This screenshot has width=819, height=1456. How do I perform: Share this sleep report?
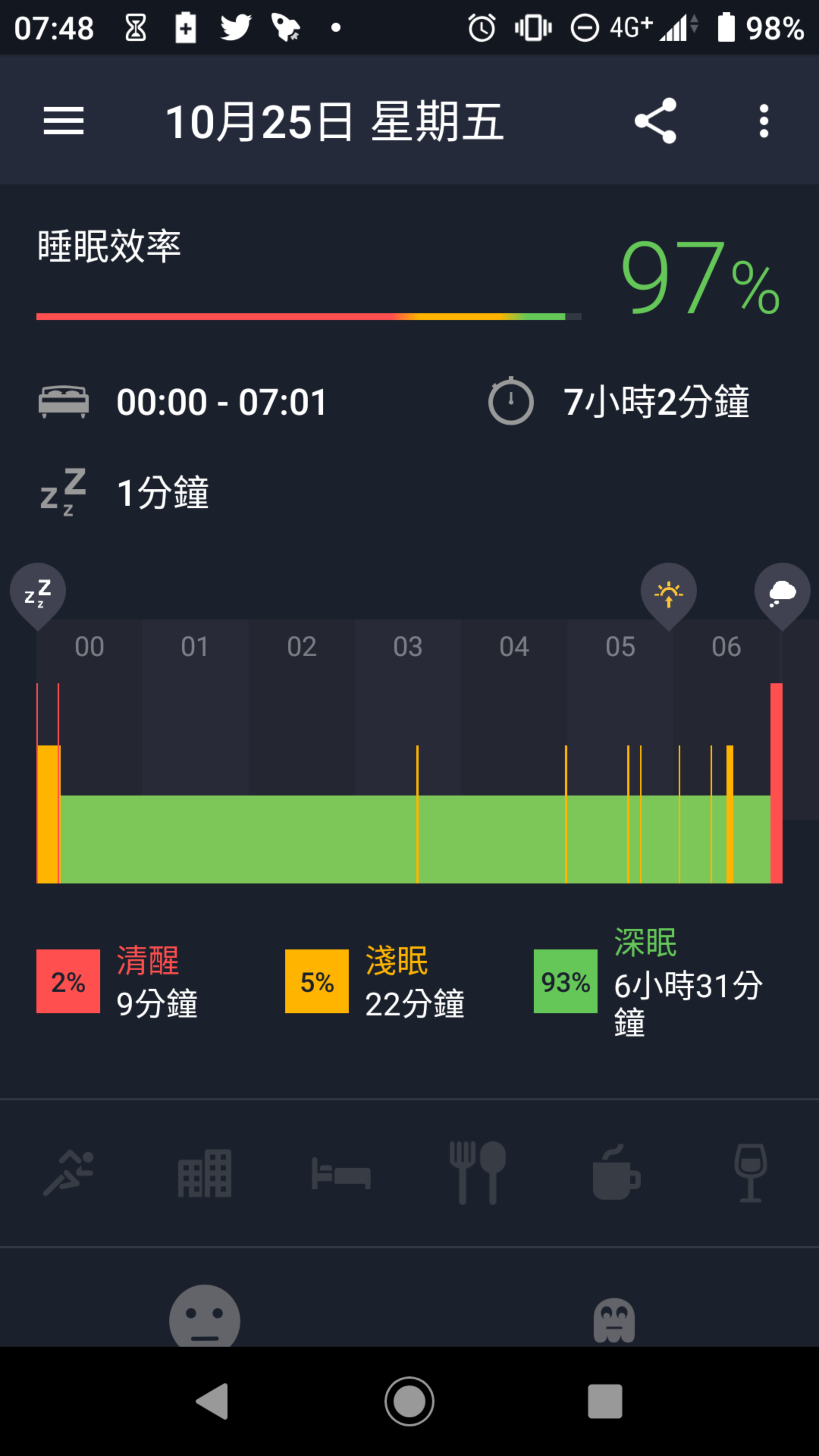pos(655,121)
